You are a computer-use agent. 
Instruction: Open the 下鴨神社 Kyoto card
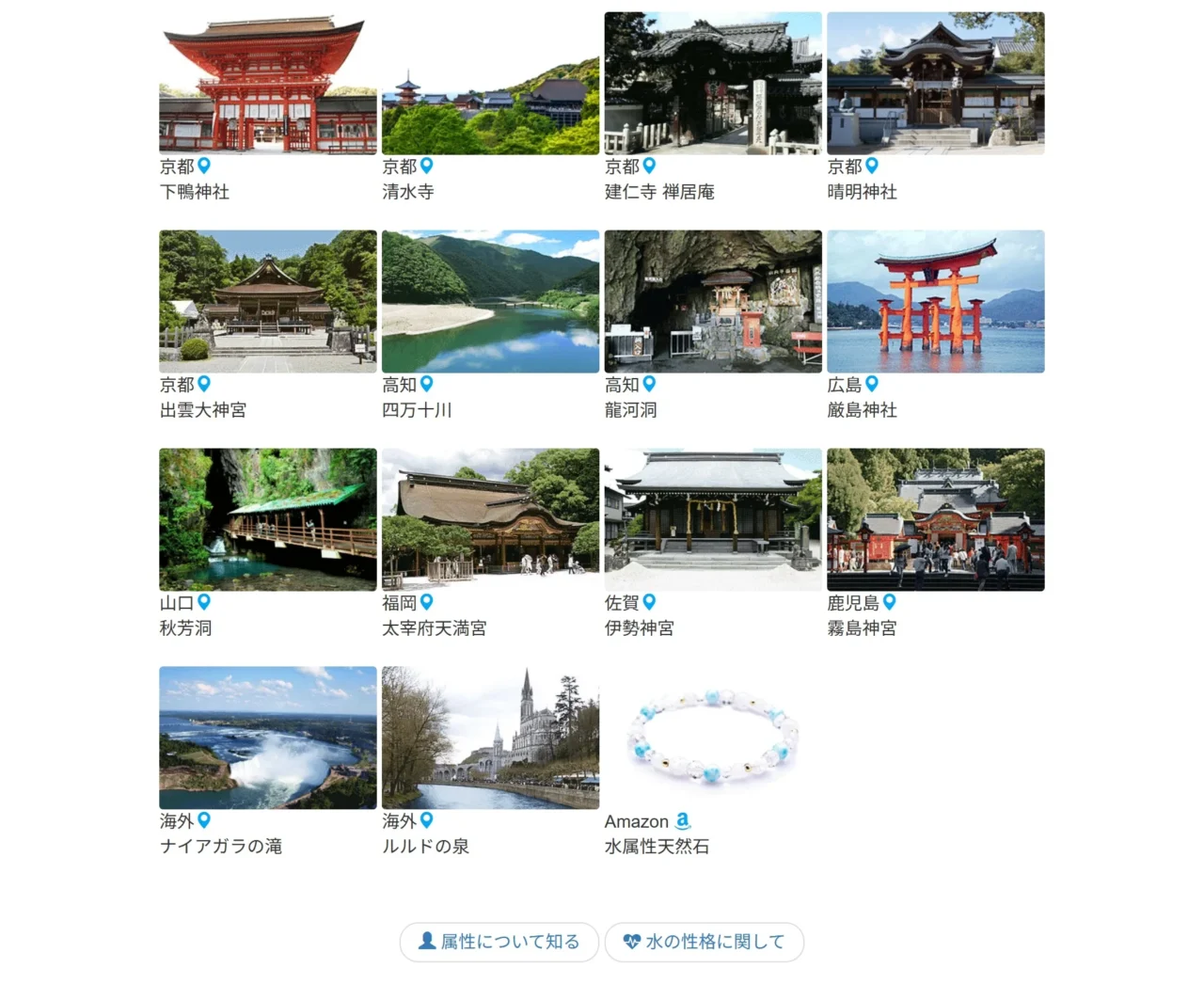point(268,85)
